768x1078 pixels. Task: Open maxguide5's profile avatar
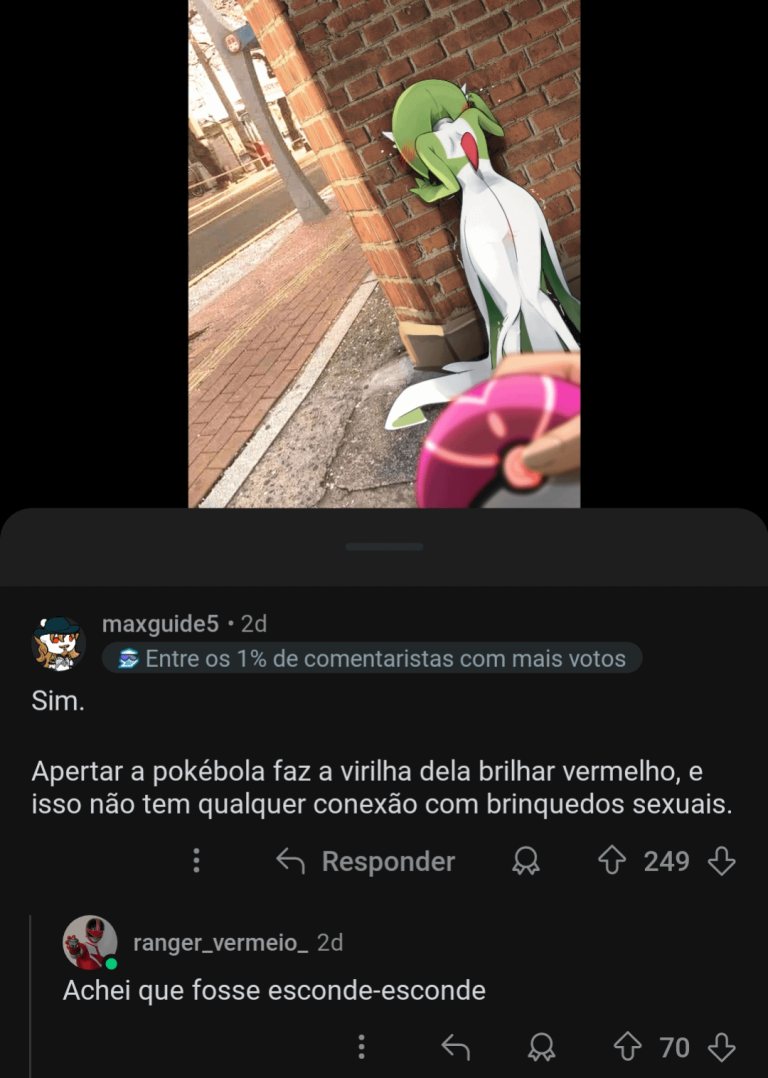coord(58,643)
